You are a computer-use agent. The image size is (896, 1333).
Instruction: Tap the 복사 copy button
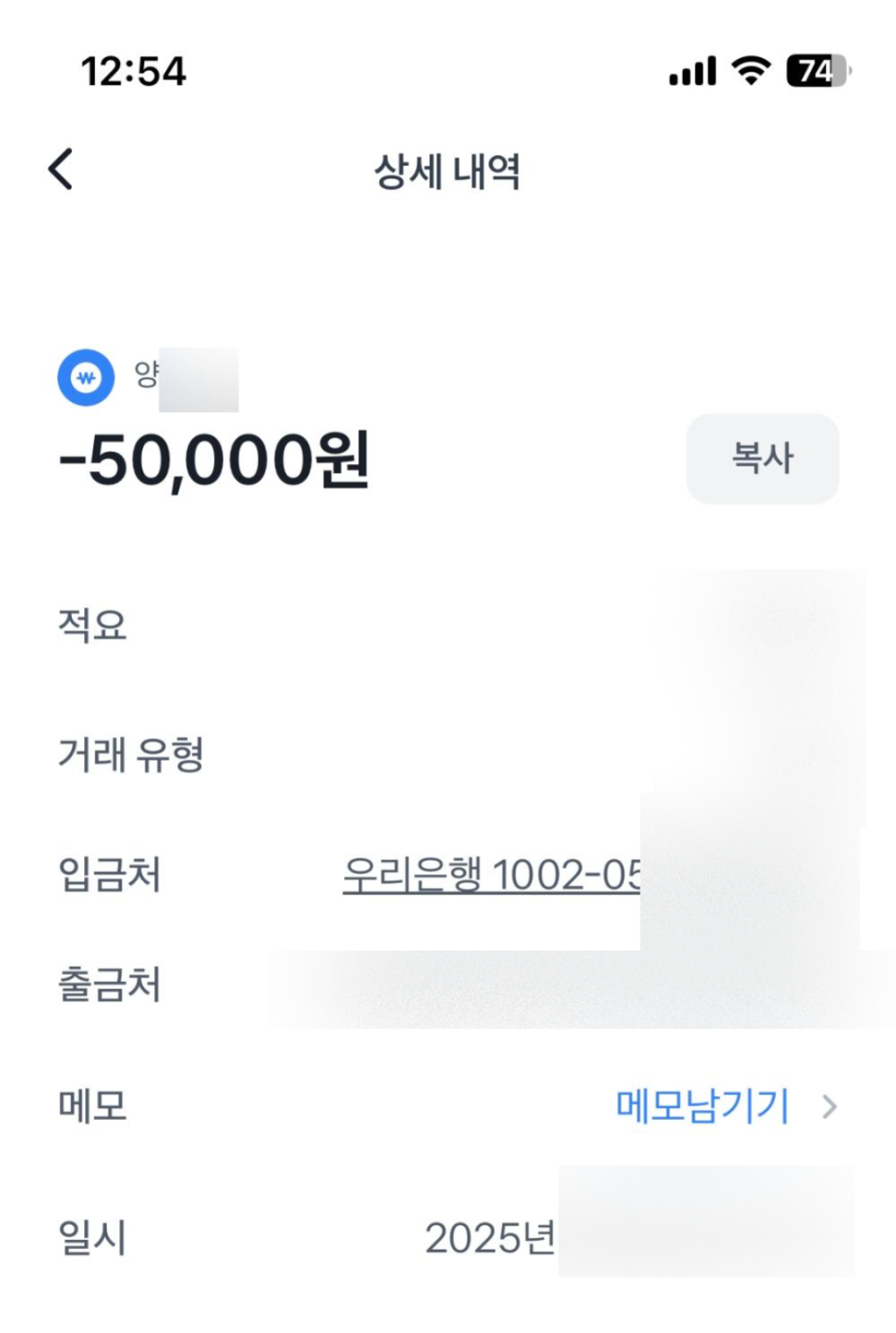[x=762, y=459]
